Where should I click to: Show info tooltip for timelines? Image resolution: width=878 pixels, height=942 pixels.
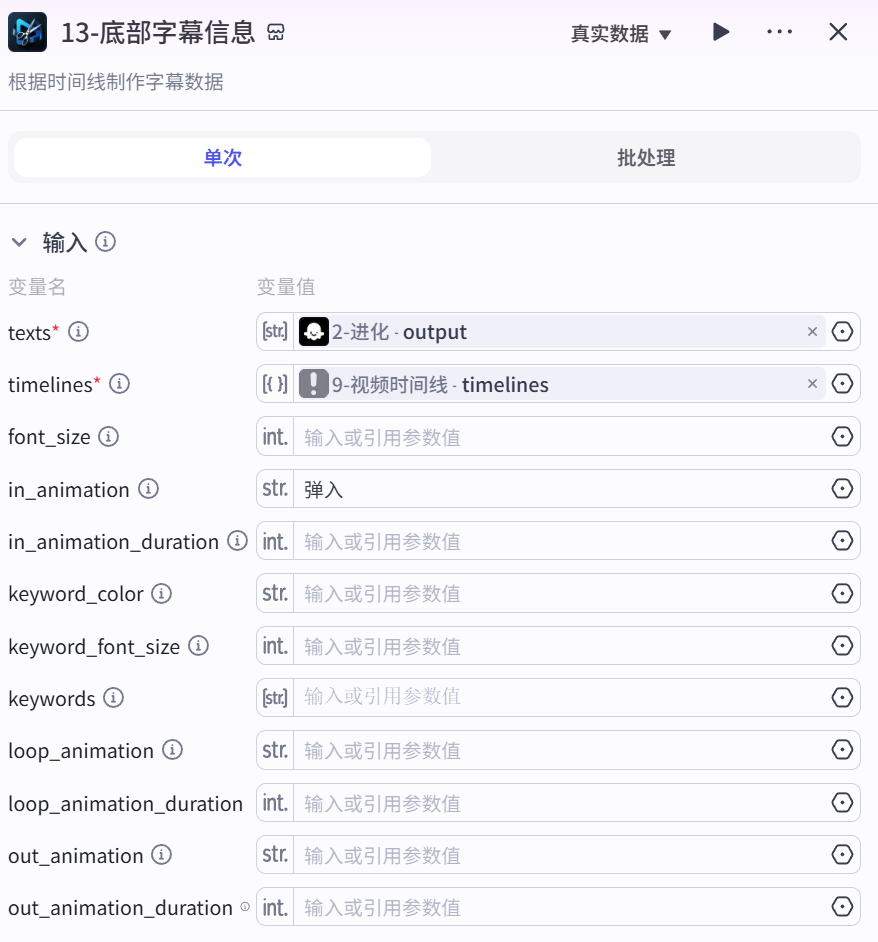click(119, 383)
